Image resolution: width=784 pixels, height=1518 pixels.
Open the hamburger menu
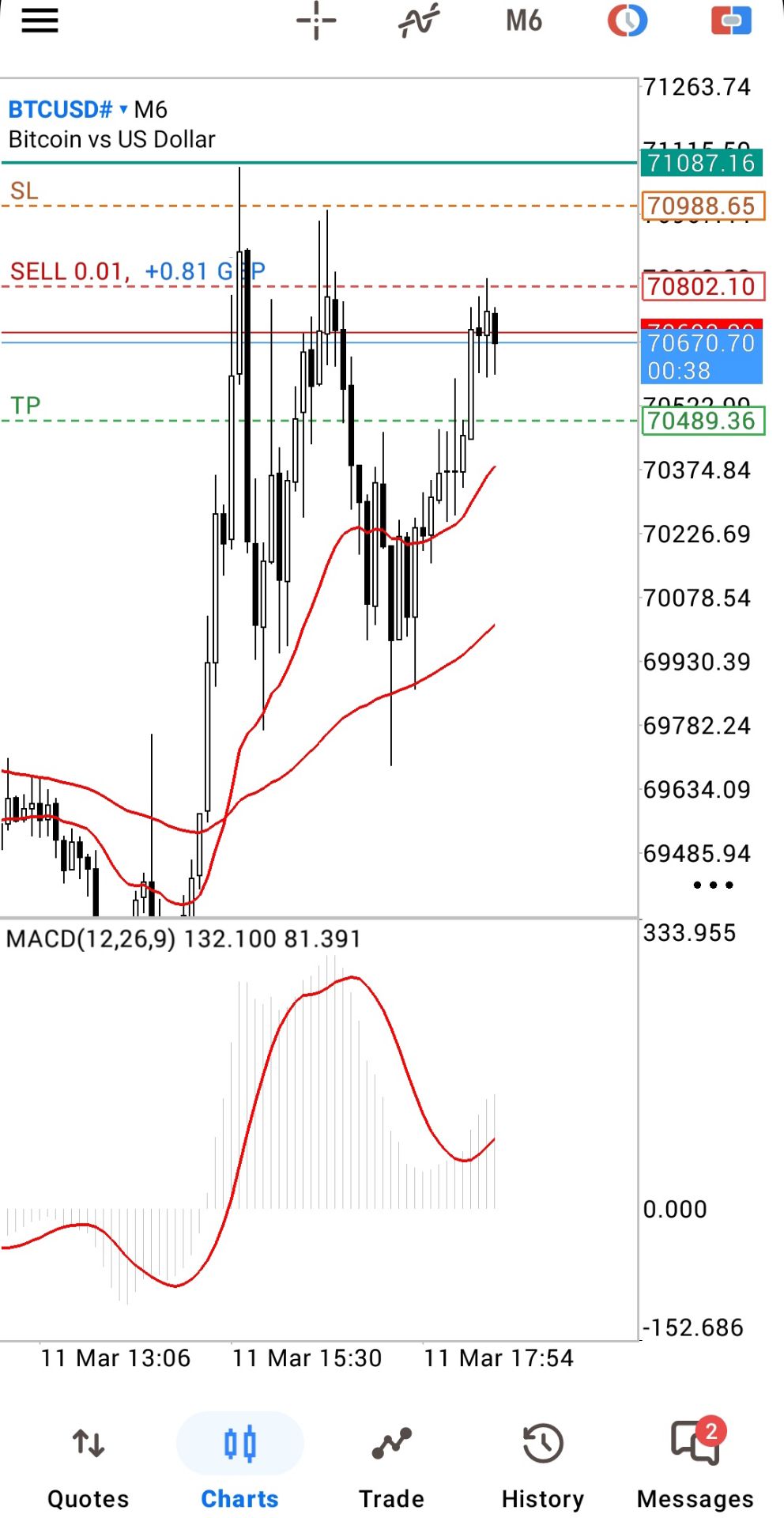[x=40, y=21]
